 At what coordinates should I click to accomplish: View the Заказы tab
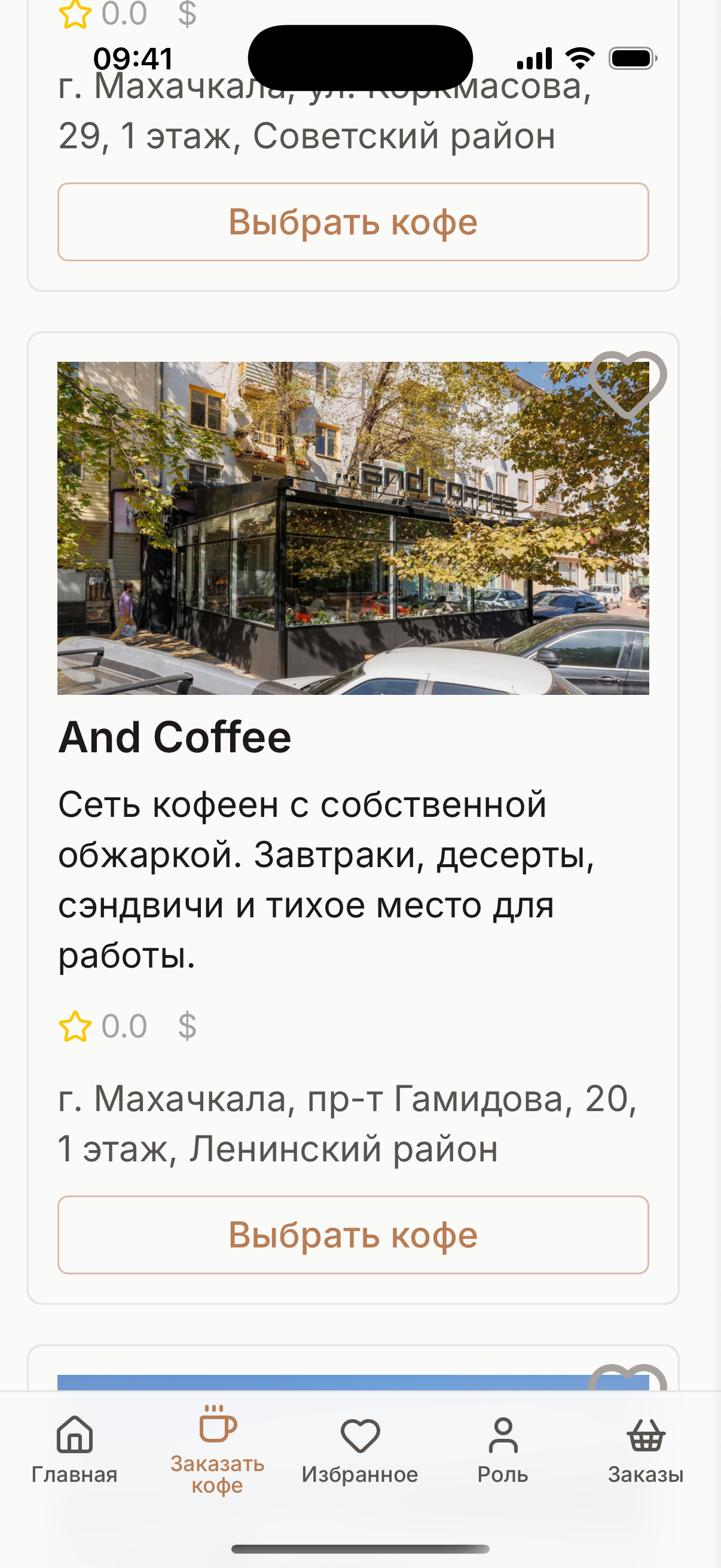[646, 1450]
